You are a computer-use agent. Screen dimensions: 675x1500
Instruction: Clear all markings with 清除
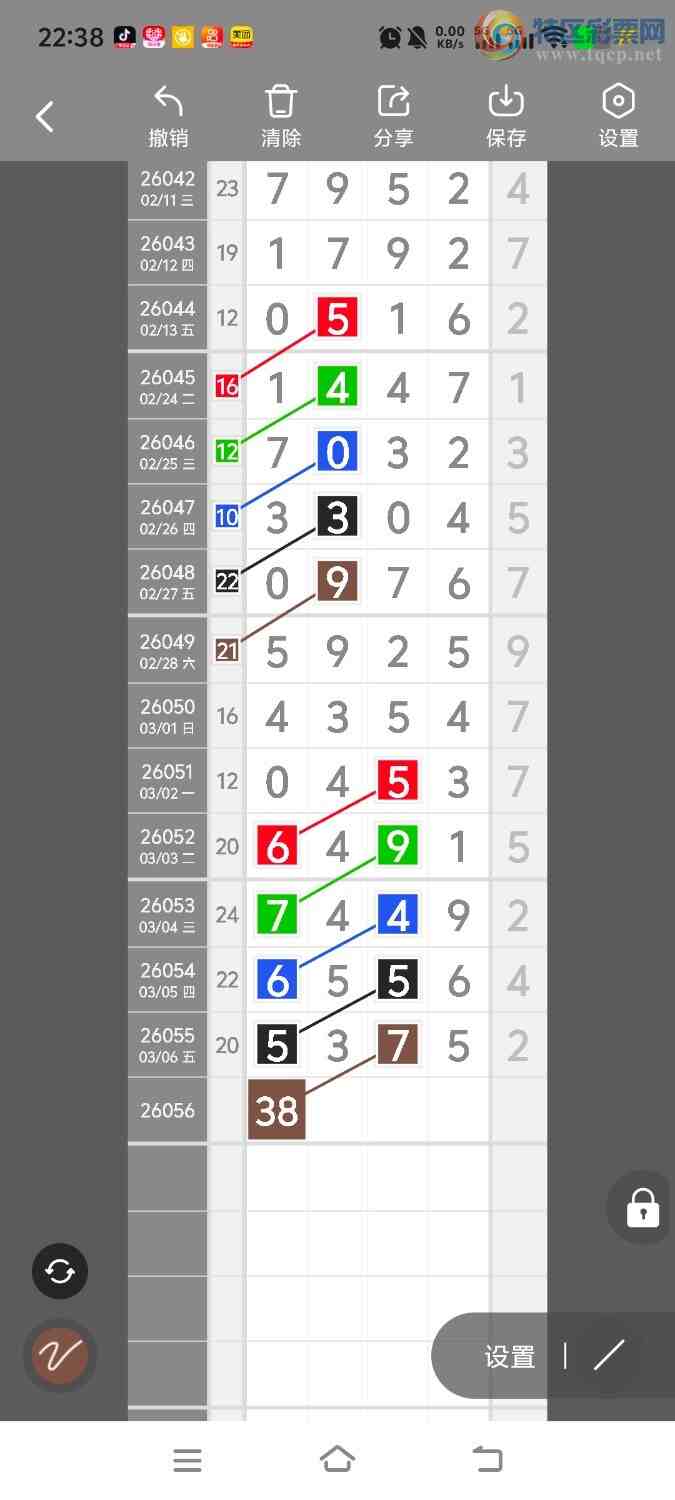(281, 117)
